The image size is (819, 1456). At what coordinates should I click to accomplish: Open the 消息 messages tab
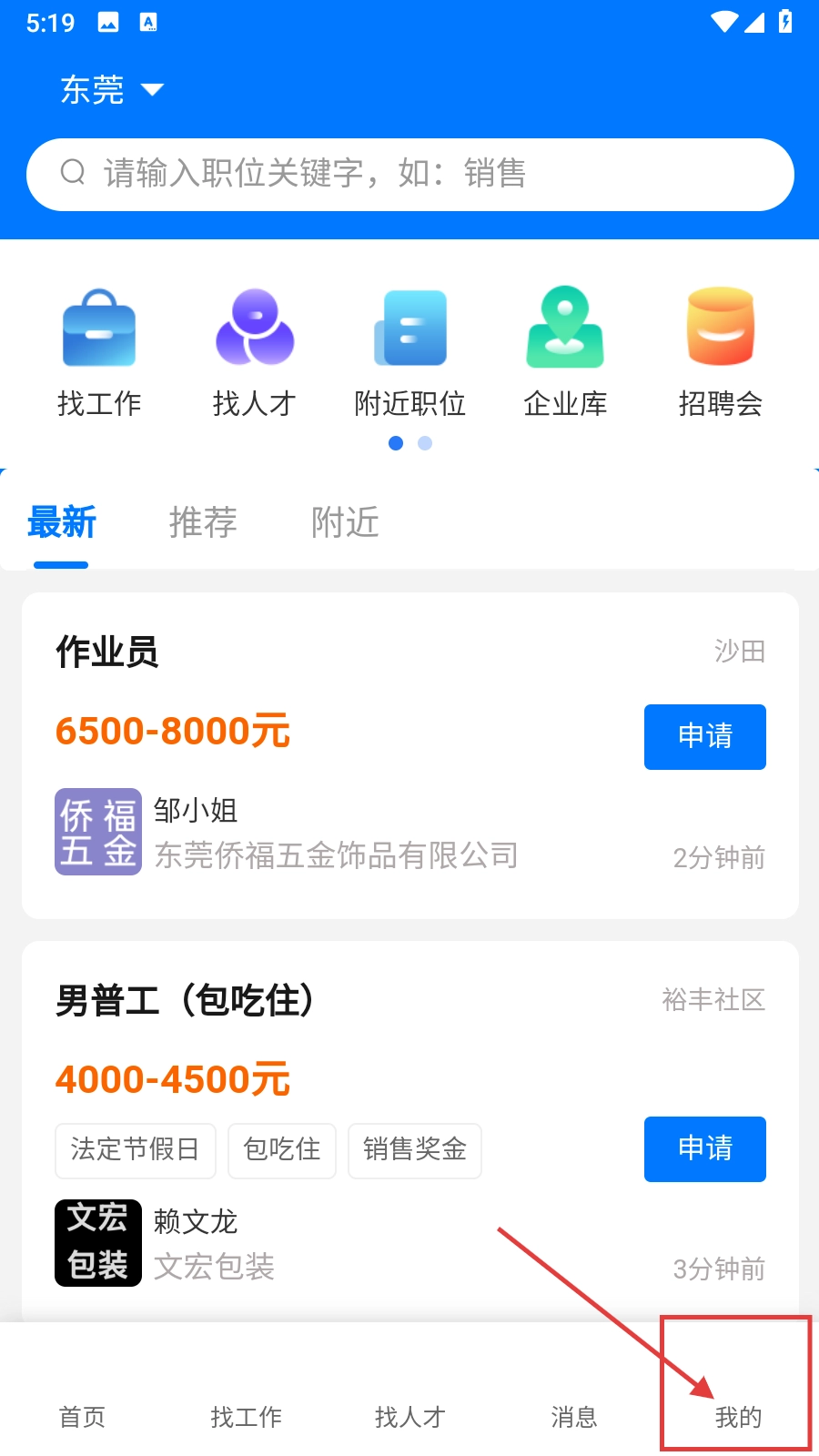pos(573,1416)
